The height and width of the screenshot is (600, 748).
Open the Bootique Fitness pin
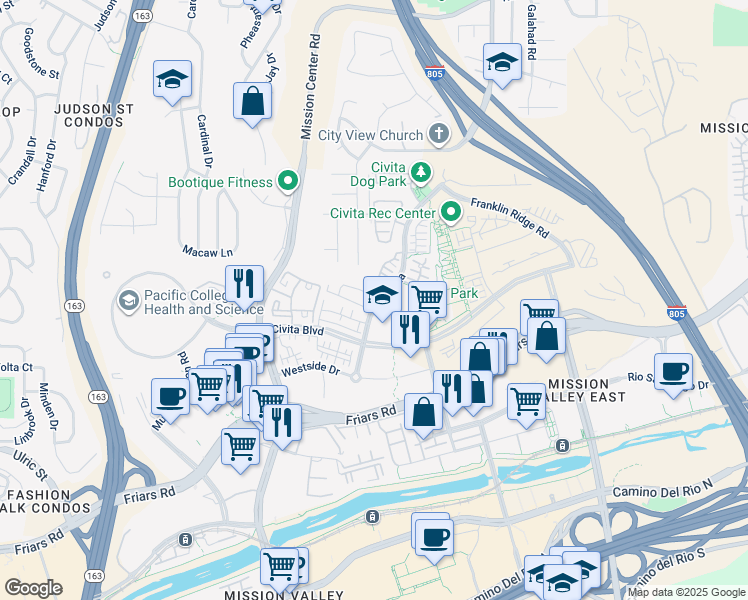pos(288,182)
